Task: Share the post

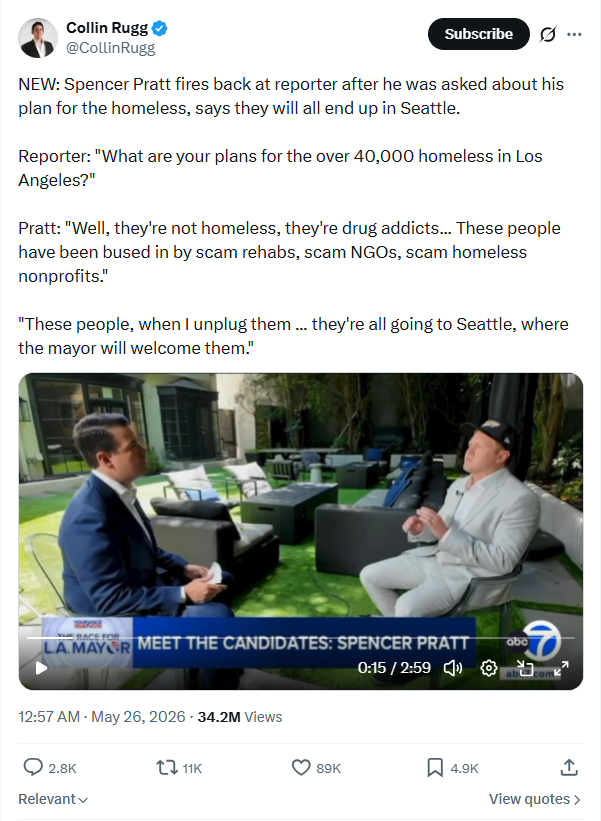Action: coord(569,768)
